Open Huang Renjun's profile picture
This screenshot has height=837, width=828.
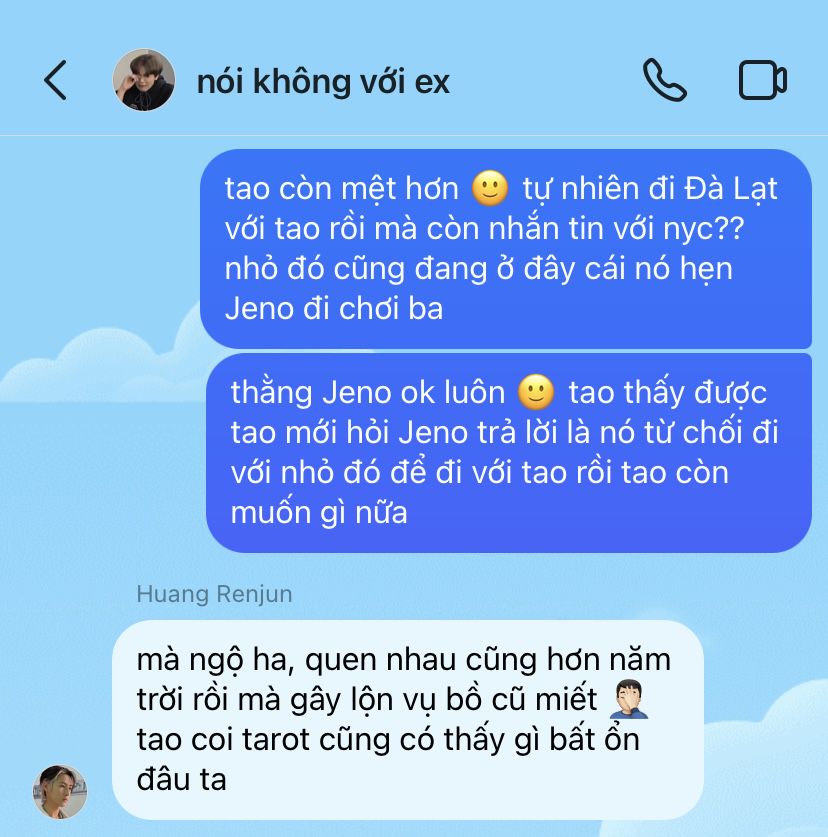tap(60, 792)
